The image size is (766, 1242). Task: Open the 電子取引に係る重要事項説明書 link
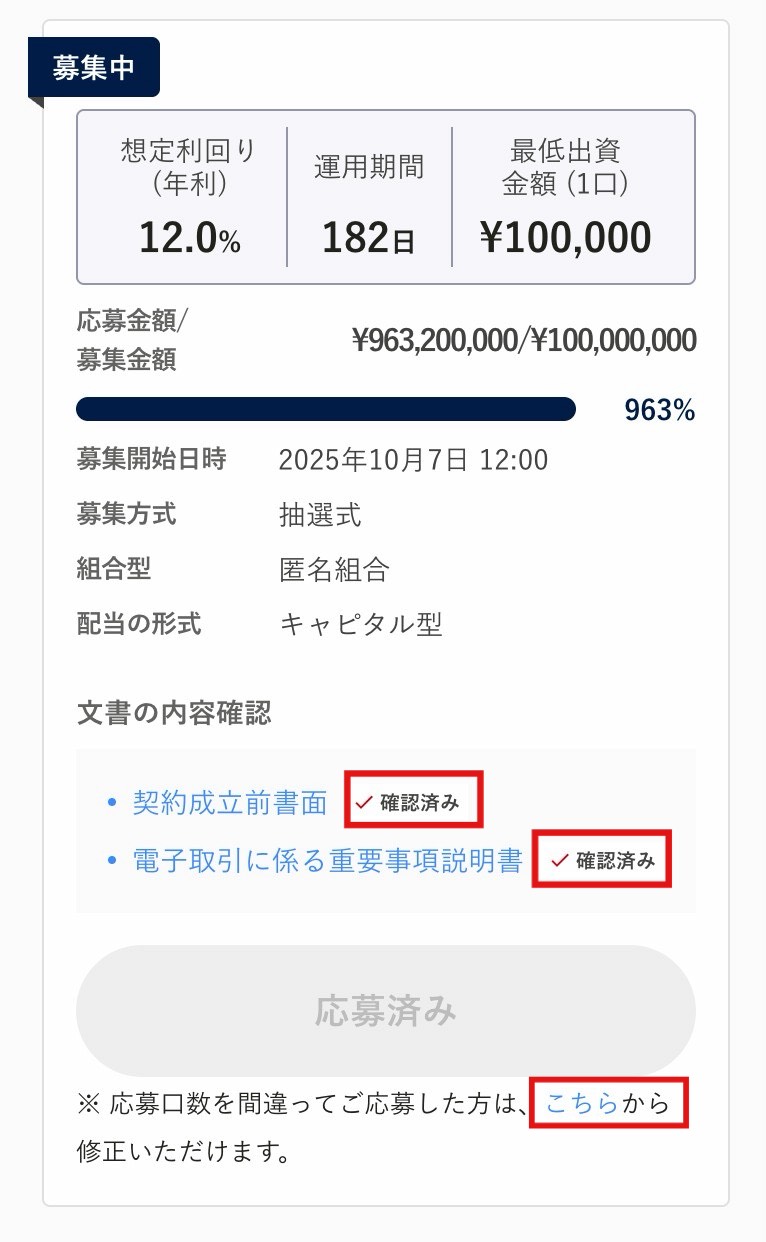click(x=328, y=861)
